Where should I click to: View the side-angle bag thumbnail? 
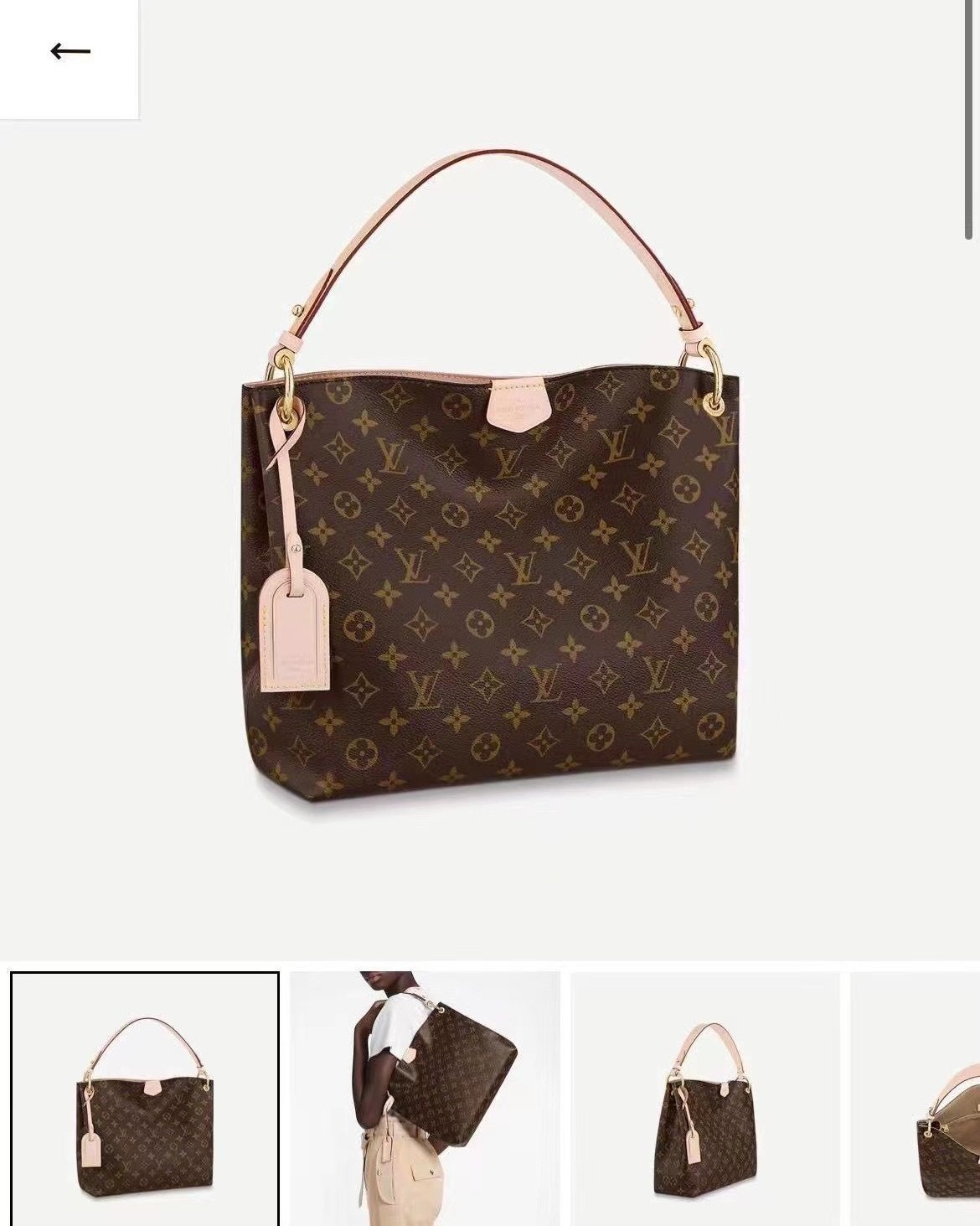704,1098
